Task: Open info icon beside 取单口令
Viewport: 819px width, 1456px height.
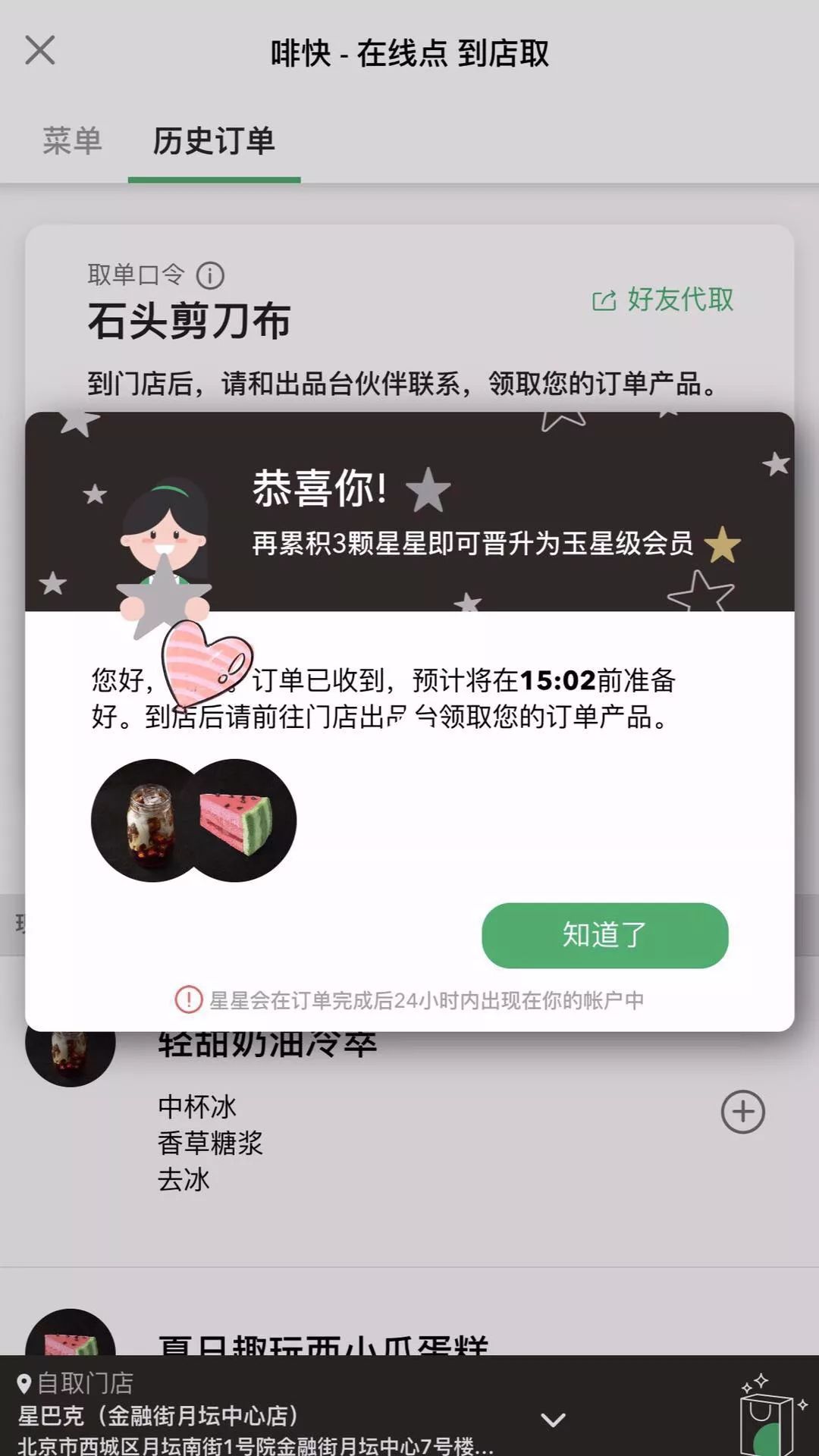Action: [x=210, y=275]
